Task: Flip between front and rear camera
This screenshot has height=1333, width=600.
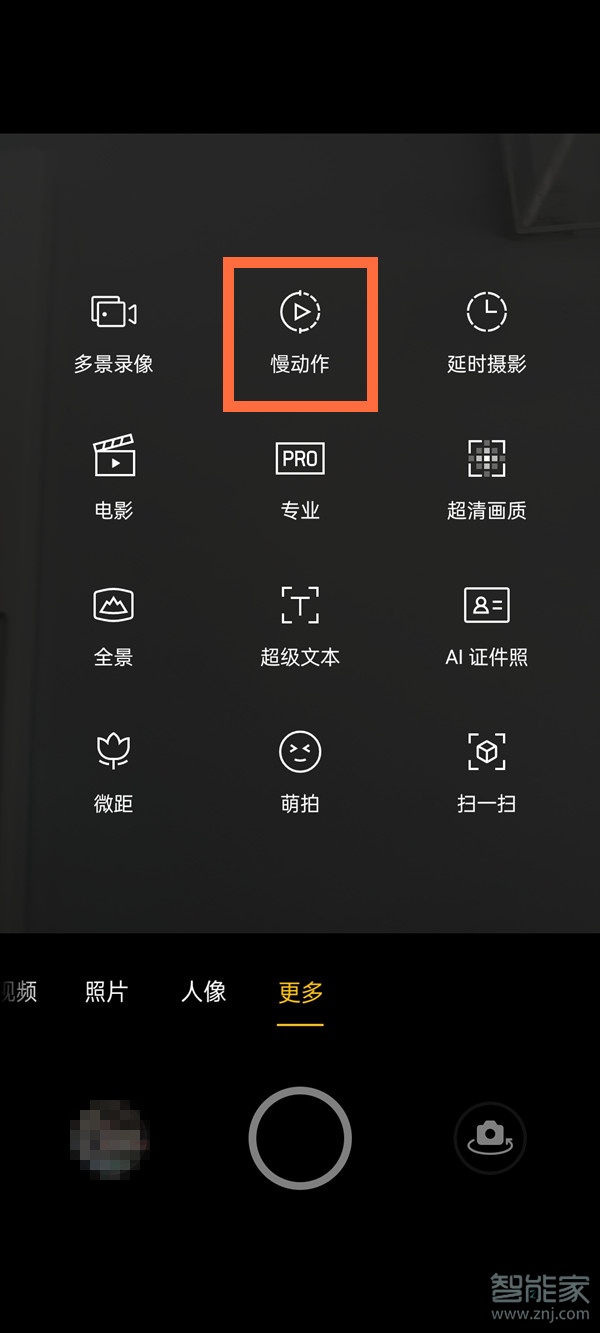Action: tap(489, 1138)
